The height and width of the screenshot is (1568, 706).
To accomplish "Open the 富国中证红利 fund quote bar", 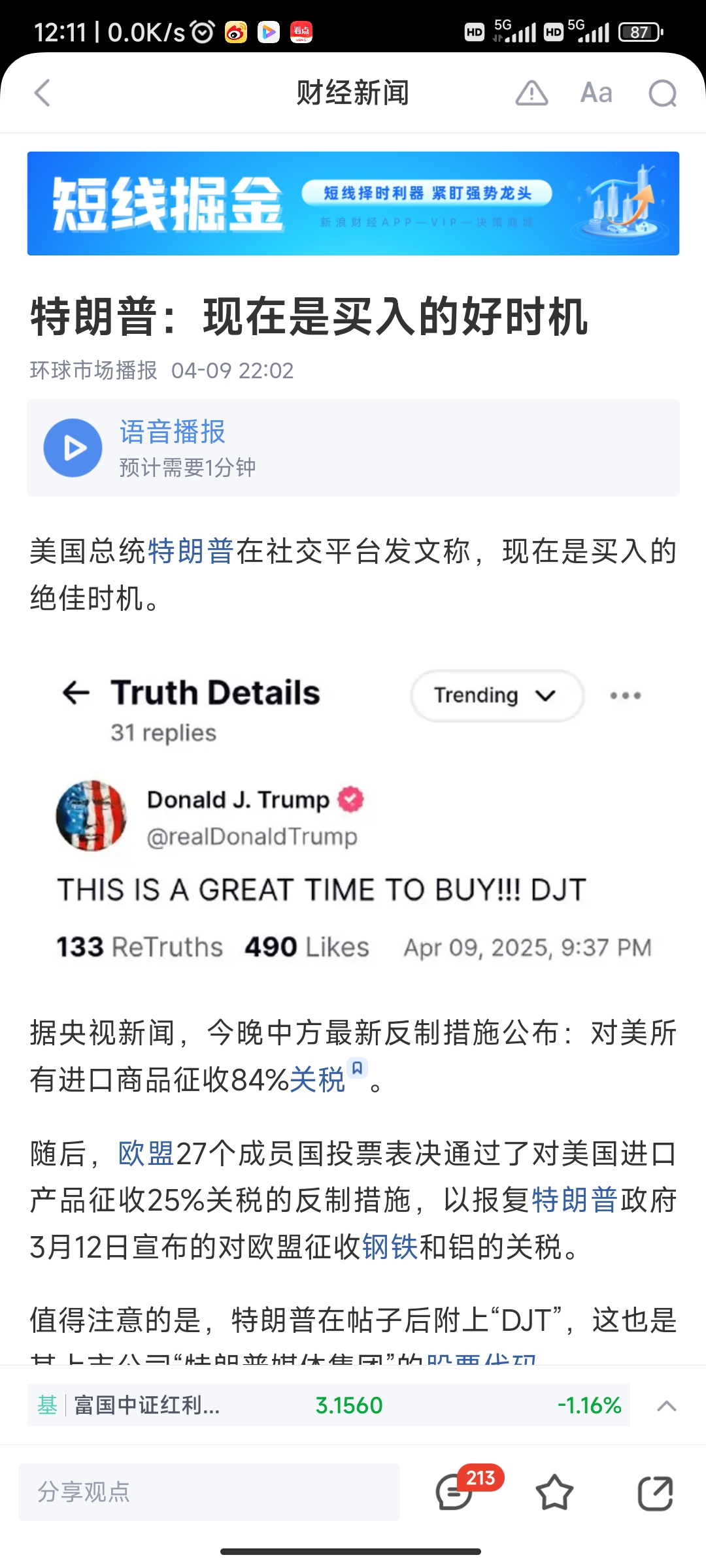I will [328, 1405].
